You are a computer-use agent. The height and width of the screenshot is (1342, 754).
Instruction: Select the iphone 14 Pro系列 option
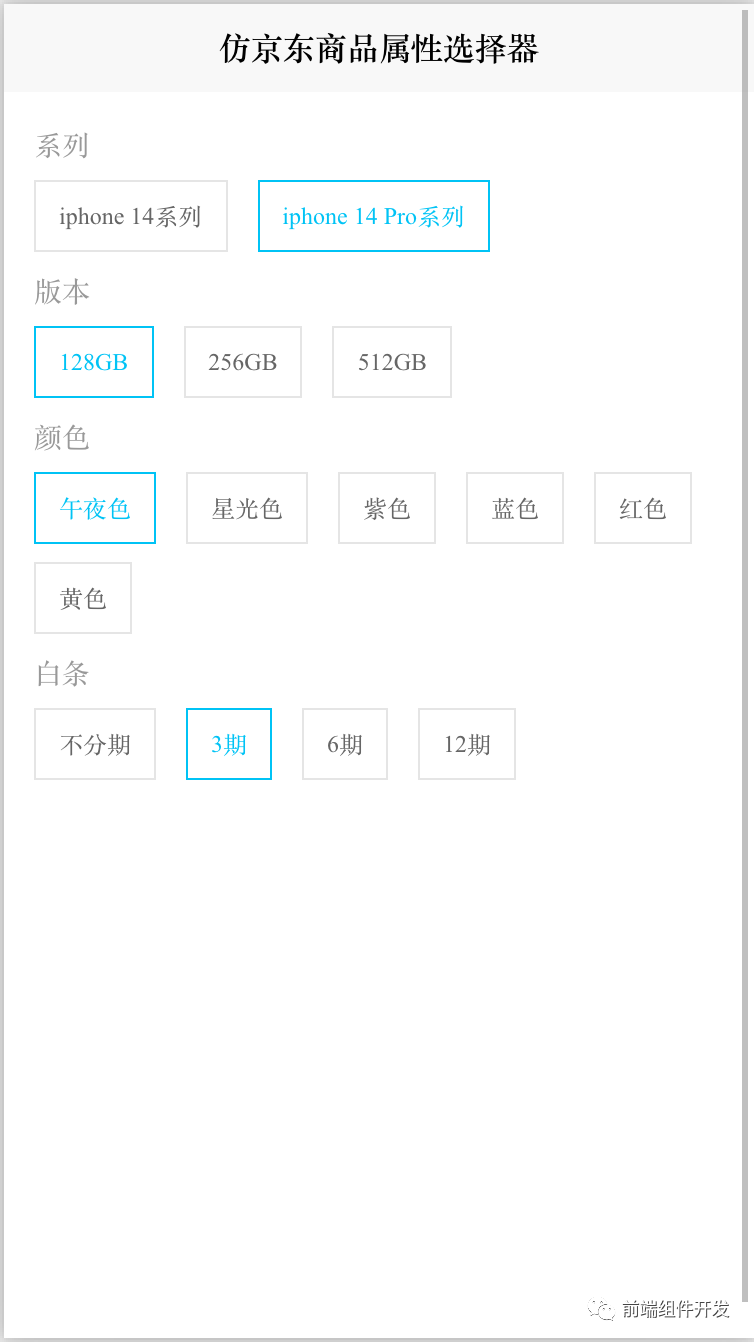(373, 216)
